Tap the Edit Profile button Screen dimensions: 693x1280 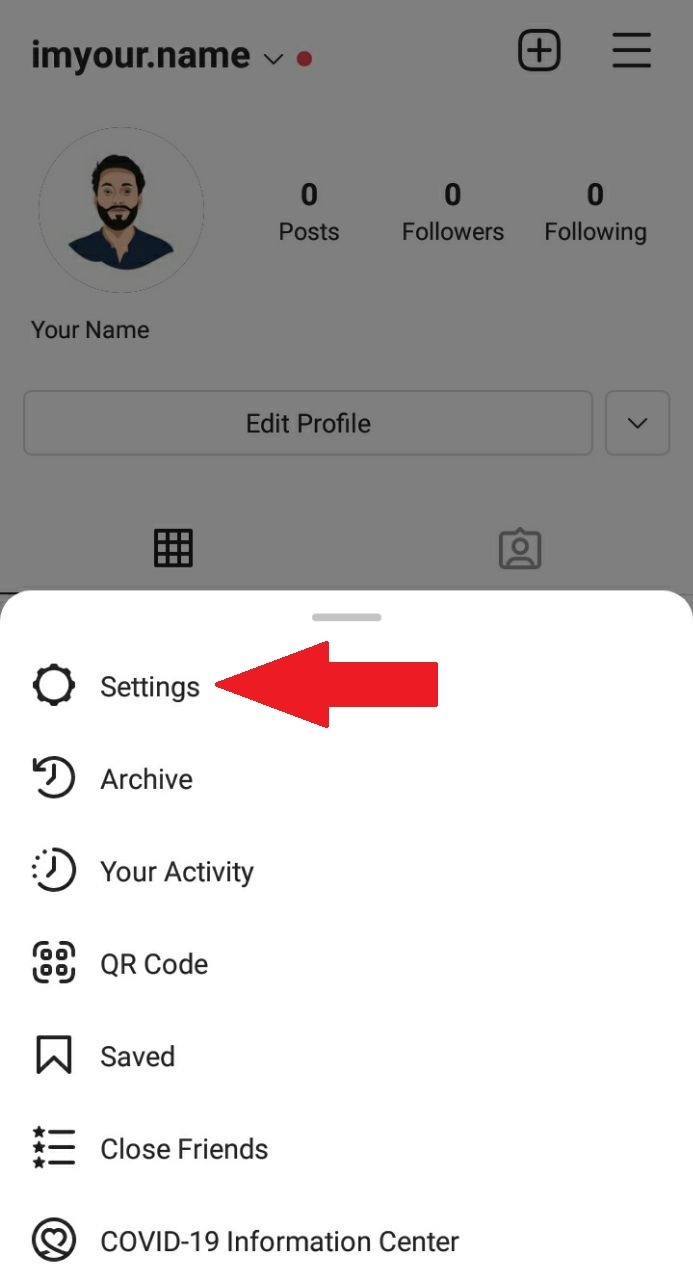[308, 423]
